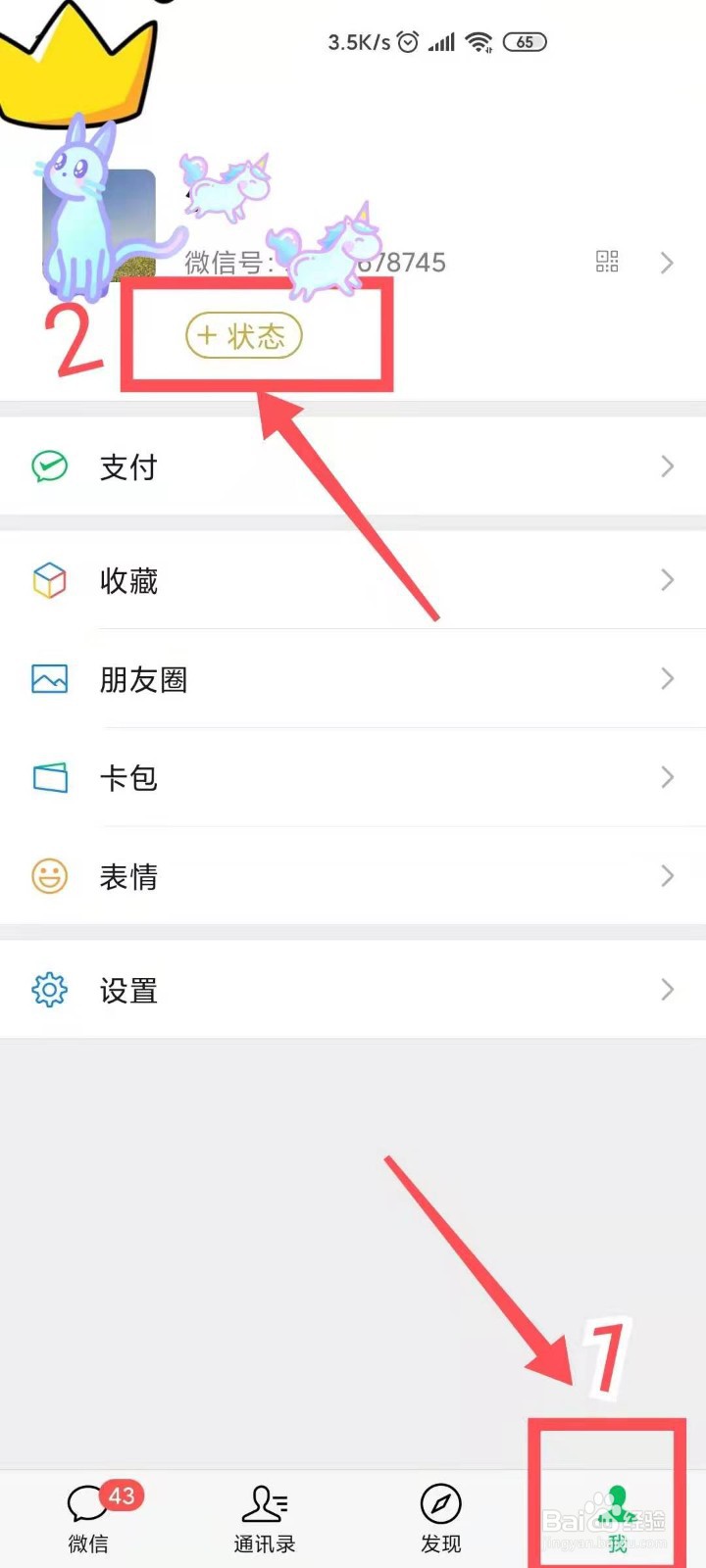Open 设置 via the gear icon
This screenshot has width=706, height=1568.
tap(49, 991)
